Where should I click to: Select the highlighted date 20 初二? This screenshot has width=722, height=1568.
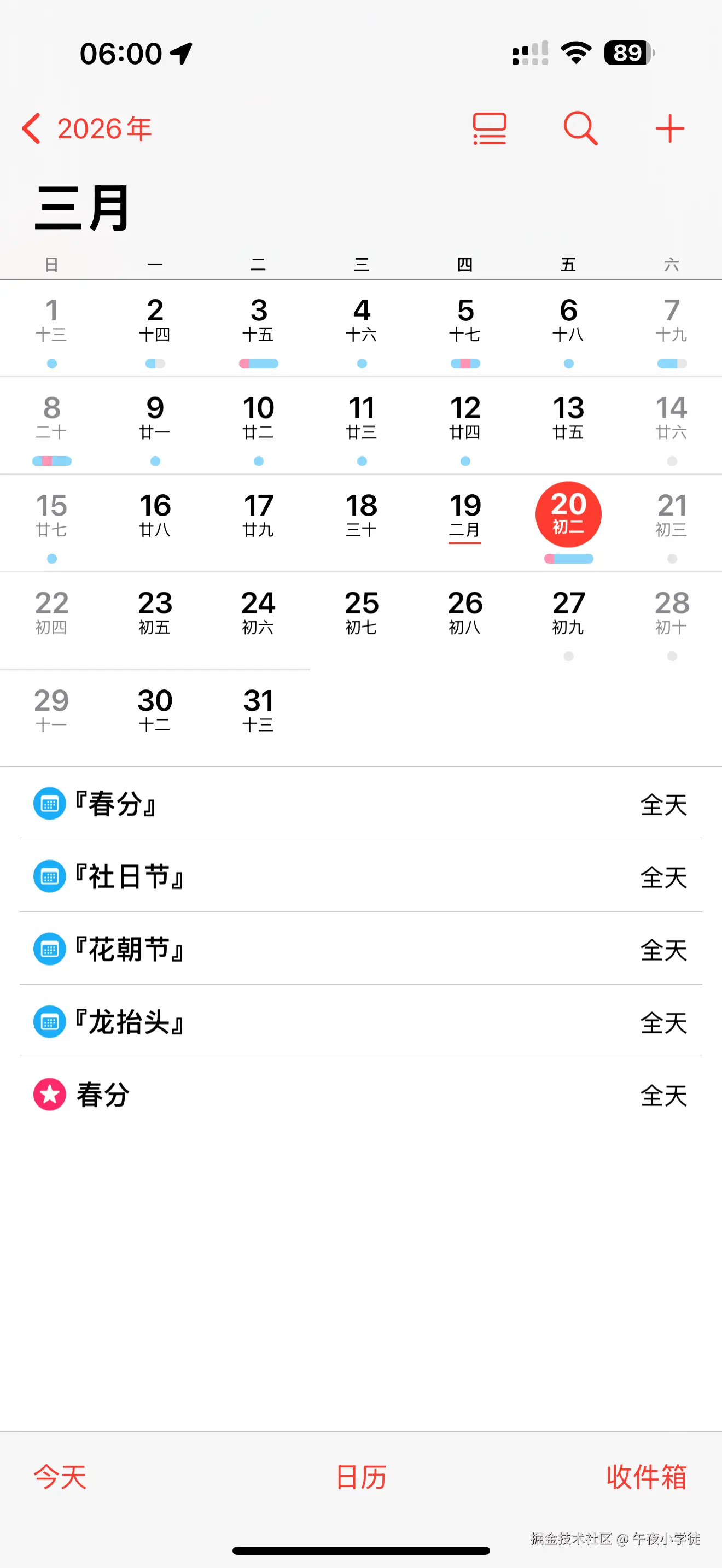(x=568, y=514)
